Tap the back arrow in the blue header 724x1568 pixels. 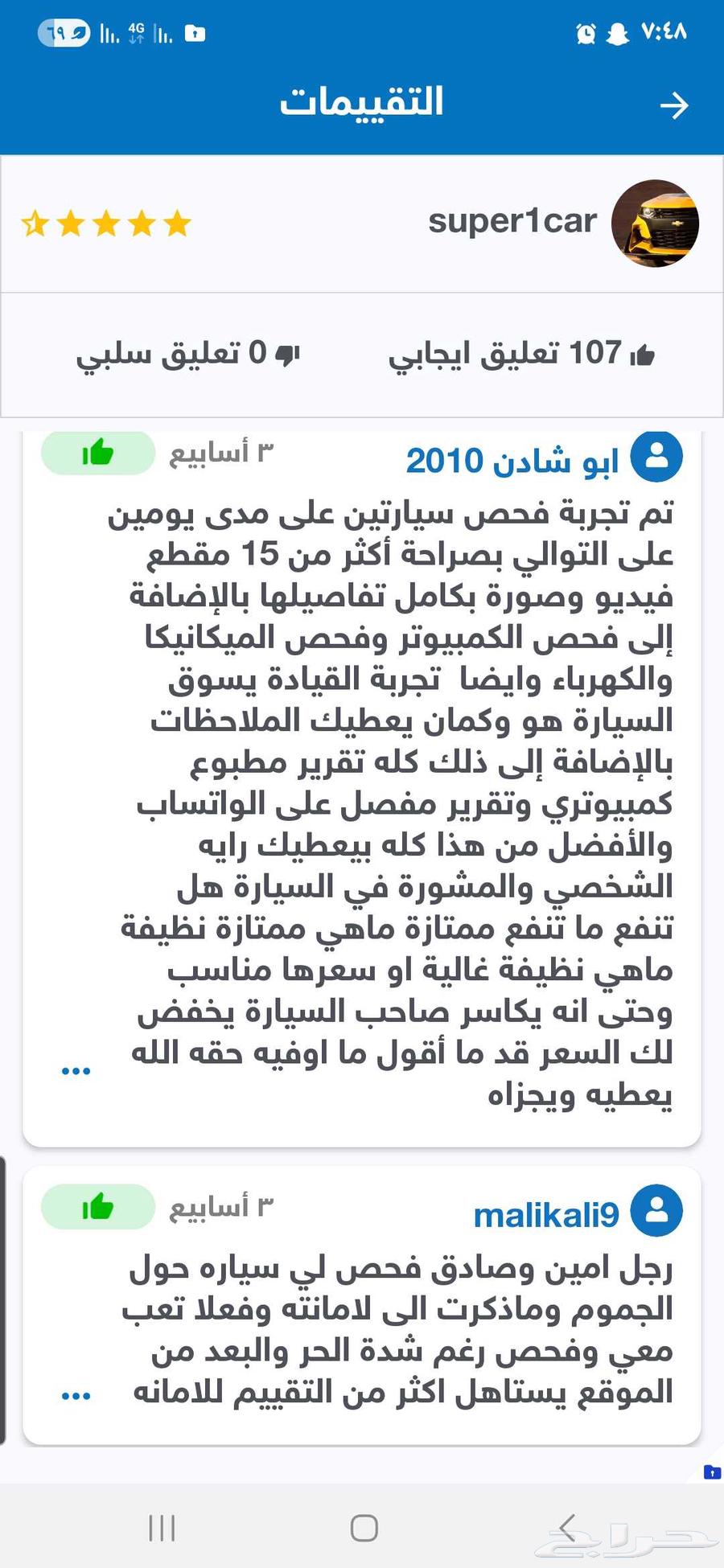pyautogui.click(x=674, y=105)
